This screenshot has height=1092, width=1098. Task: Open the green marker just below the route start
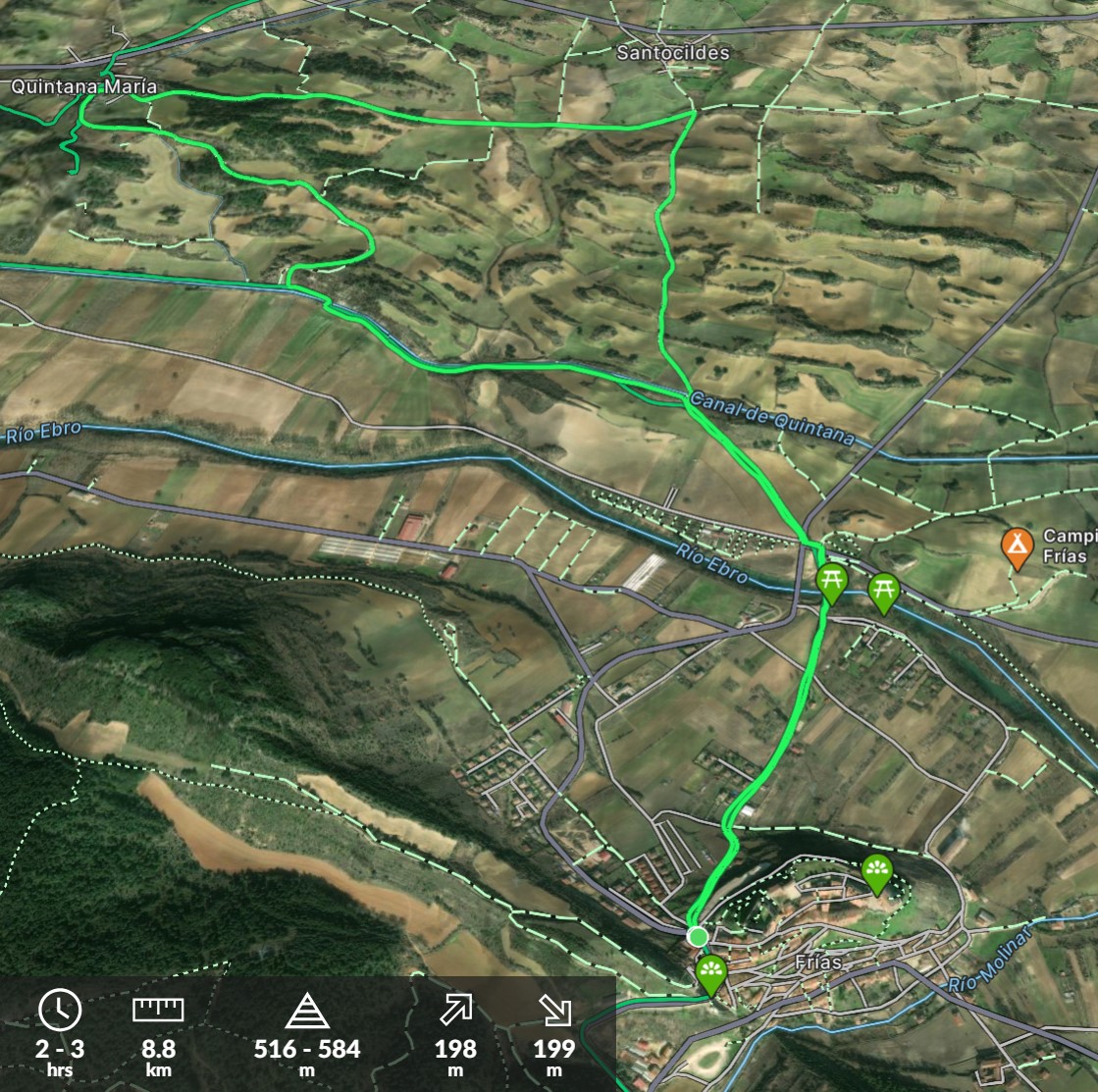tap(711, 973)
